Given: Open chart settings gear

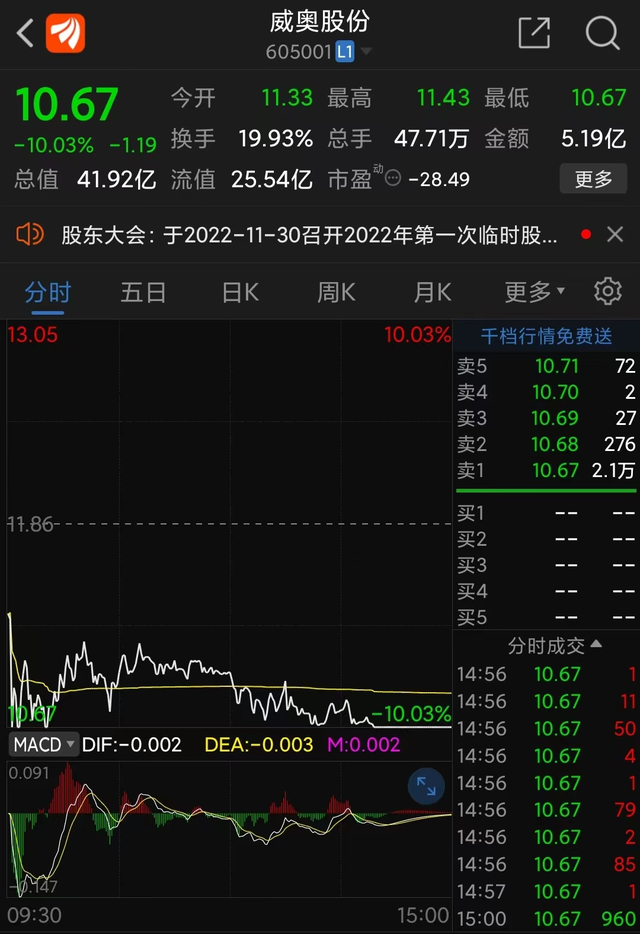Looking at the screenshot, I should (x=607, y=292).
